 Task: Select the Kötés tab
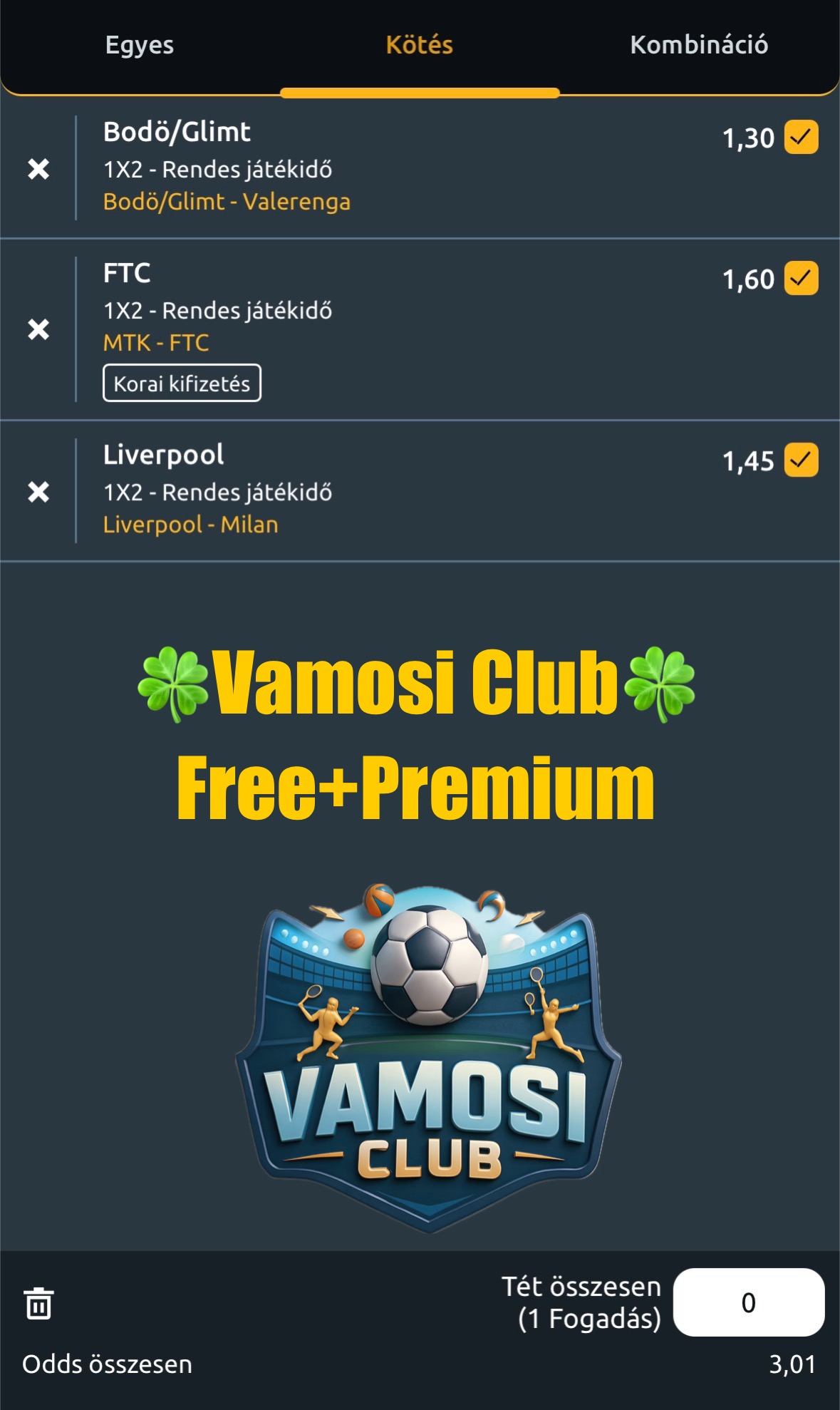(x=420, y=45)
